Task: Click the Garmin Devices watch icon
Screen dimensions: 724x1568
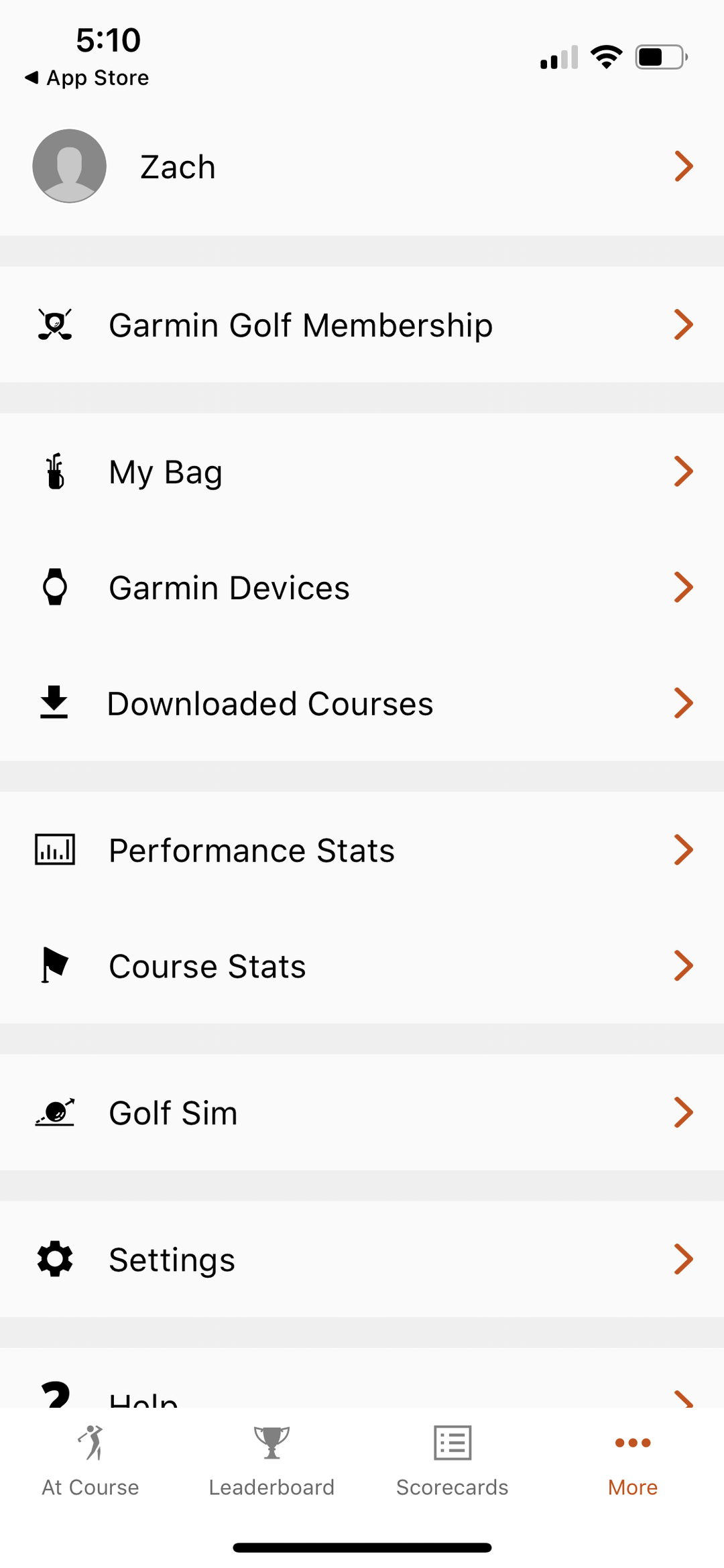Action: coord(55,587)
